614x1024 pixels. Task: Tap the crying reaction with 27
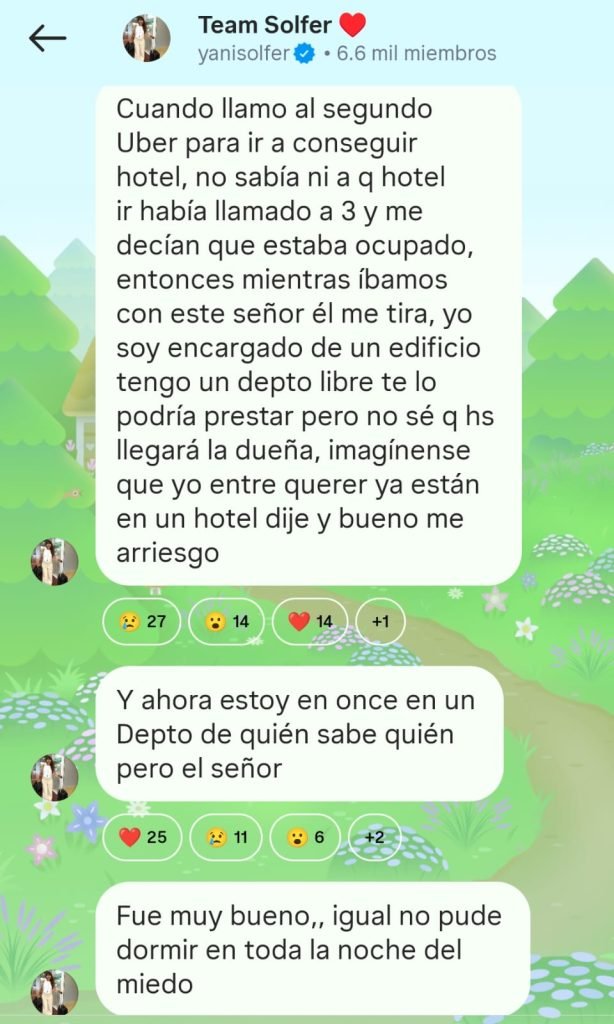(x=141, y=621)
